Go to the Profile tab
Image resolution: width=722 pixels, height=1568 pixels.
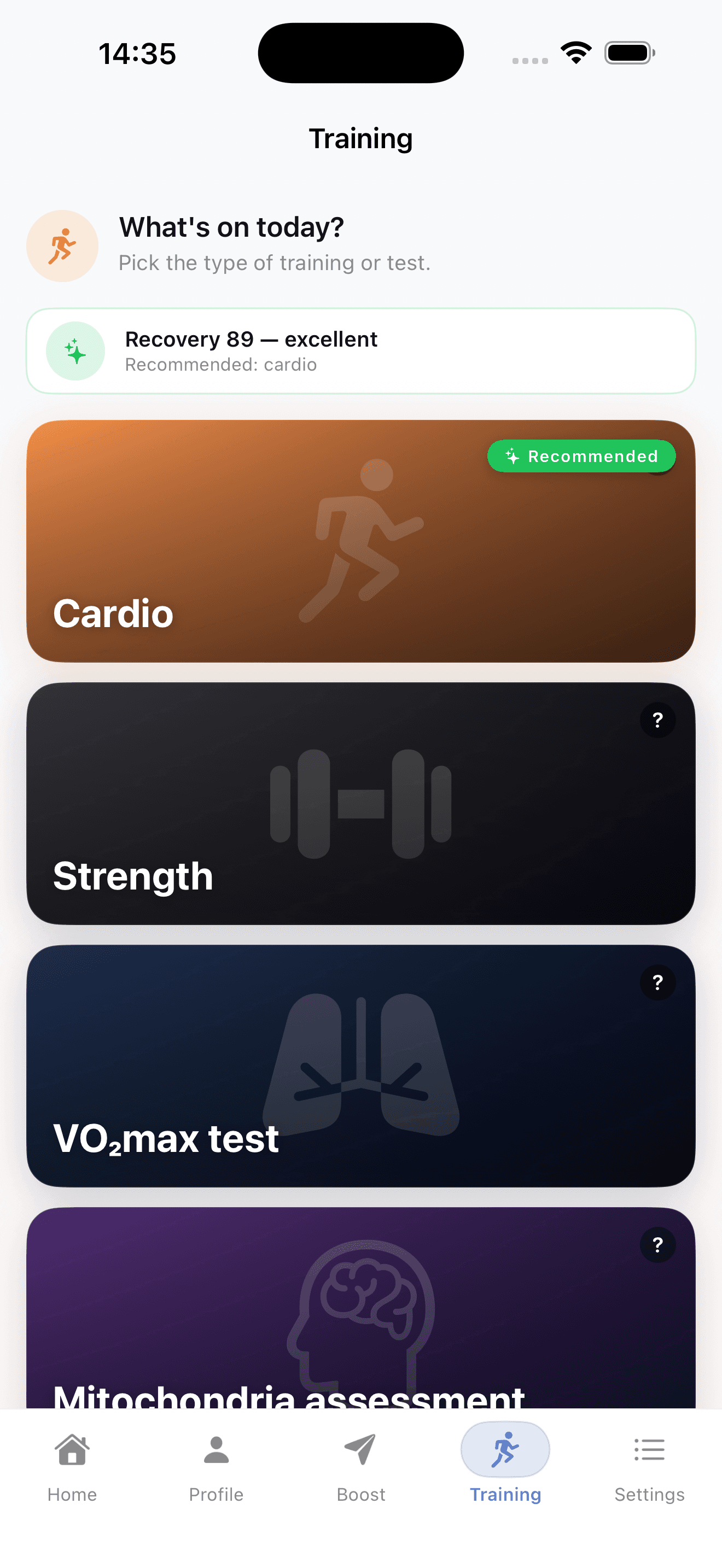click(216, 1467)
